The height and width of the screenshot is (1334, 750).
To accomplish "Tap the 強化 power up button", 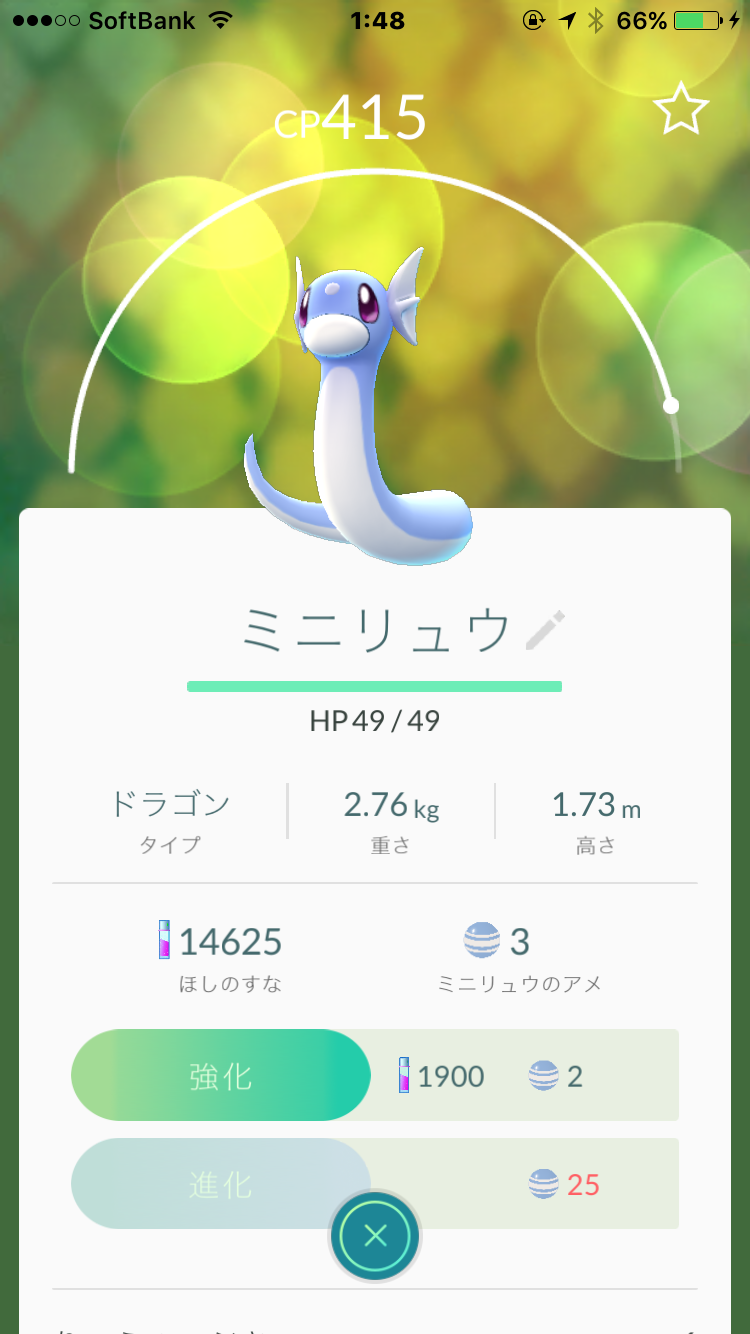I will tap(221, 1076).
